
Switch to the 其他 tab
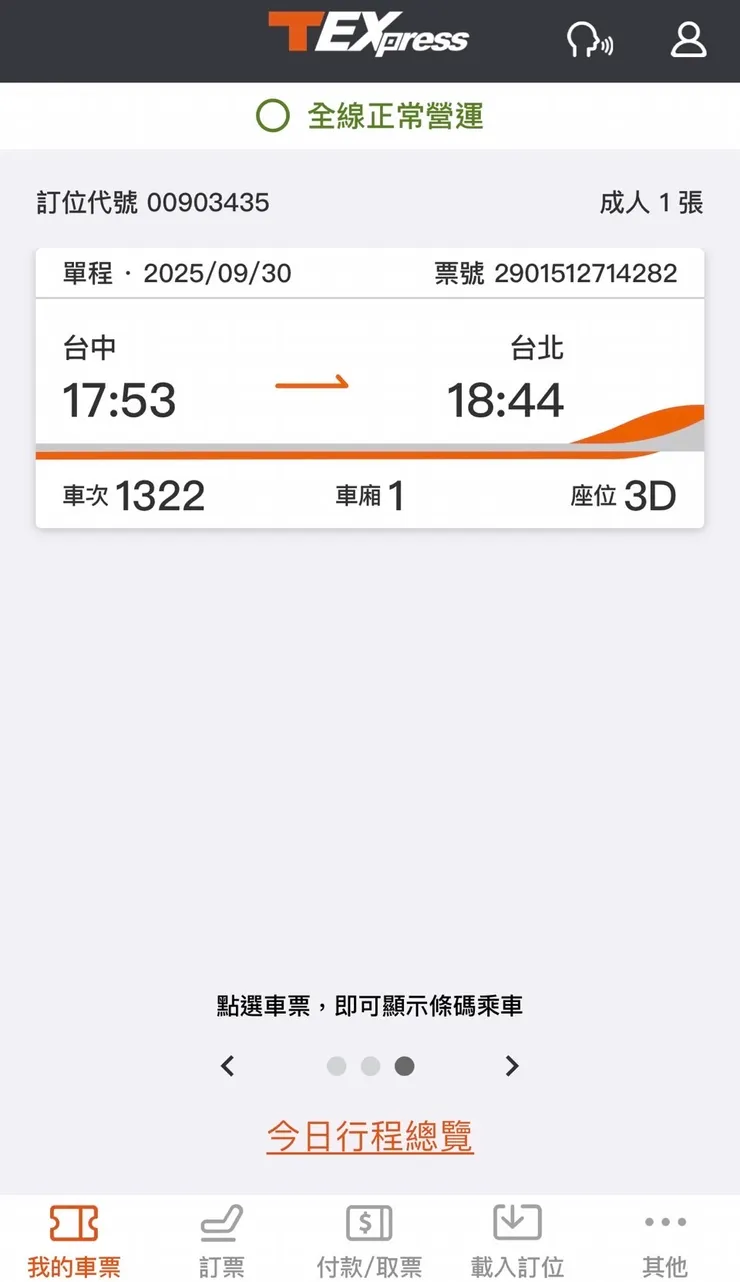click(665, 1238)
